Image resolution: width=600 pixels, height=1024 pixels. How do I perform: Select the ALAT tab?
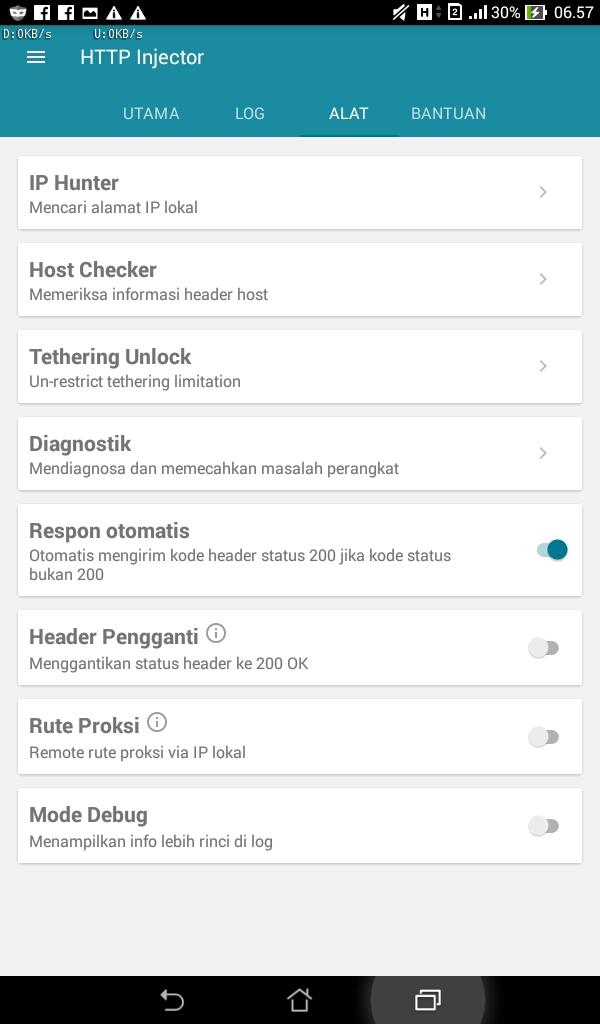point(349,113)
